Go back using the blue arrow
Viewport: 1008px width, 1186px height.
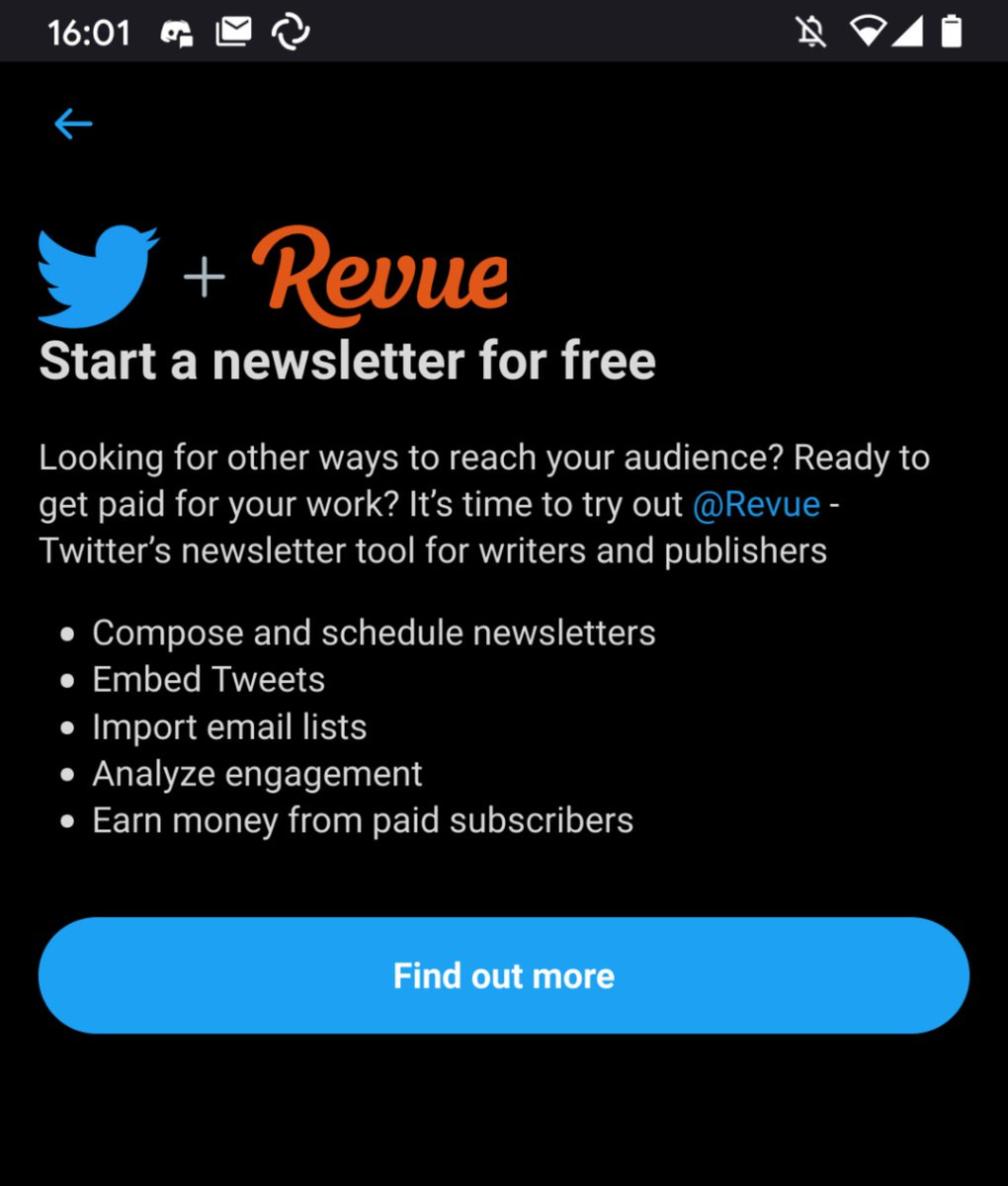pyautogui.click(x=73, y=124)
